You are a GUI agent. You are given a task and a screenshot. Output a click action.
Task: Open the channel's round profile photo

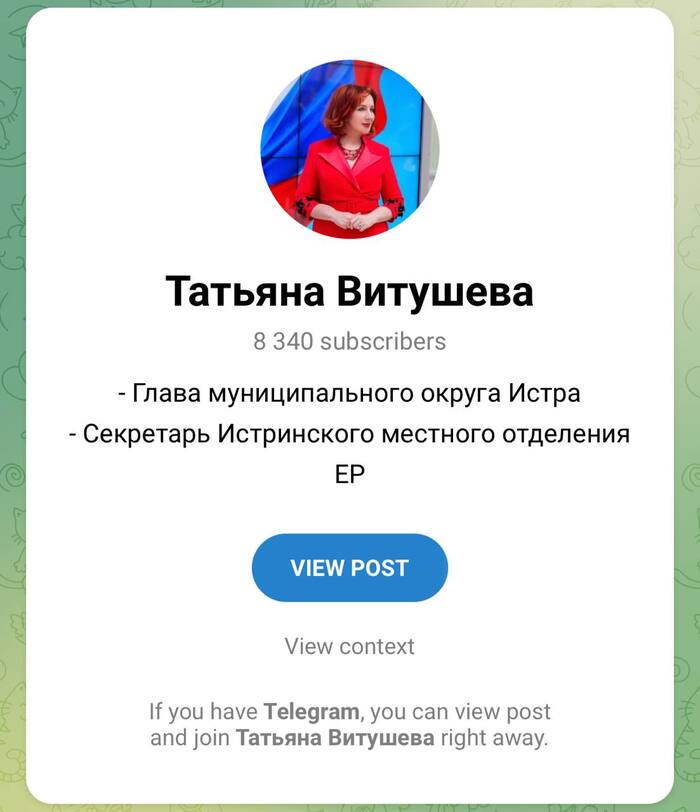[349, 149]
